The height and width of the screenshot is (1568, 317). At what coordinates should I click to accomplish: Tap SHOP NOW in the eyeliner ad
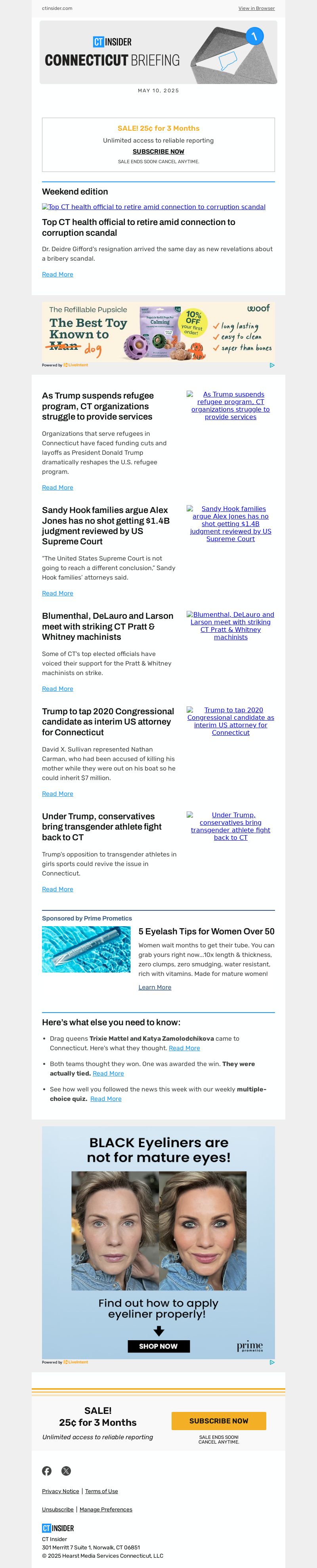(x=158, y=1346)
